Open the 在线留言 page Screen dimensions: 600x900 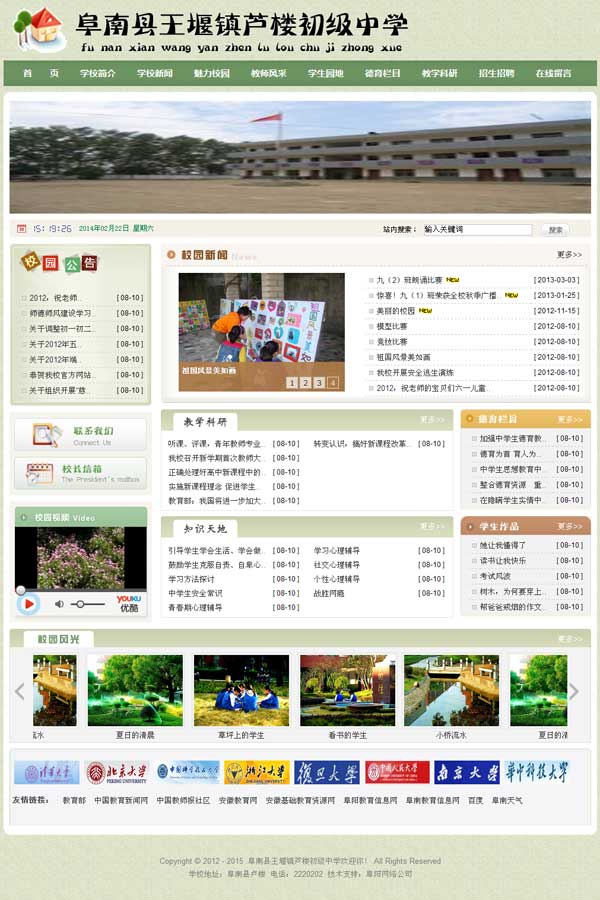pos(553,73)
